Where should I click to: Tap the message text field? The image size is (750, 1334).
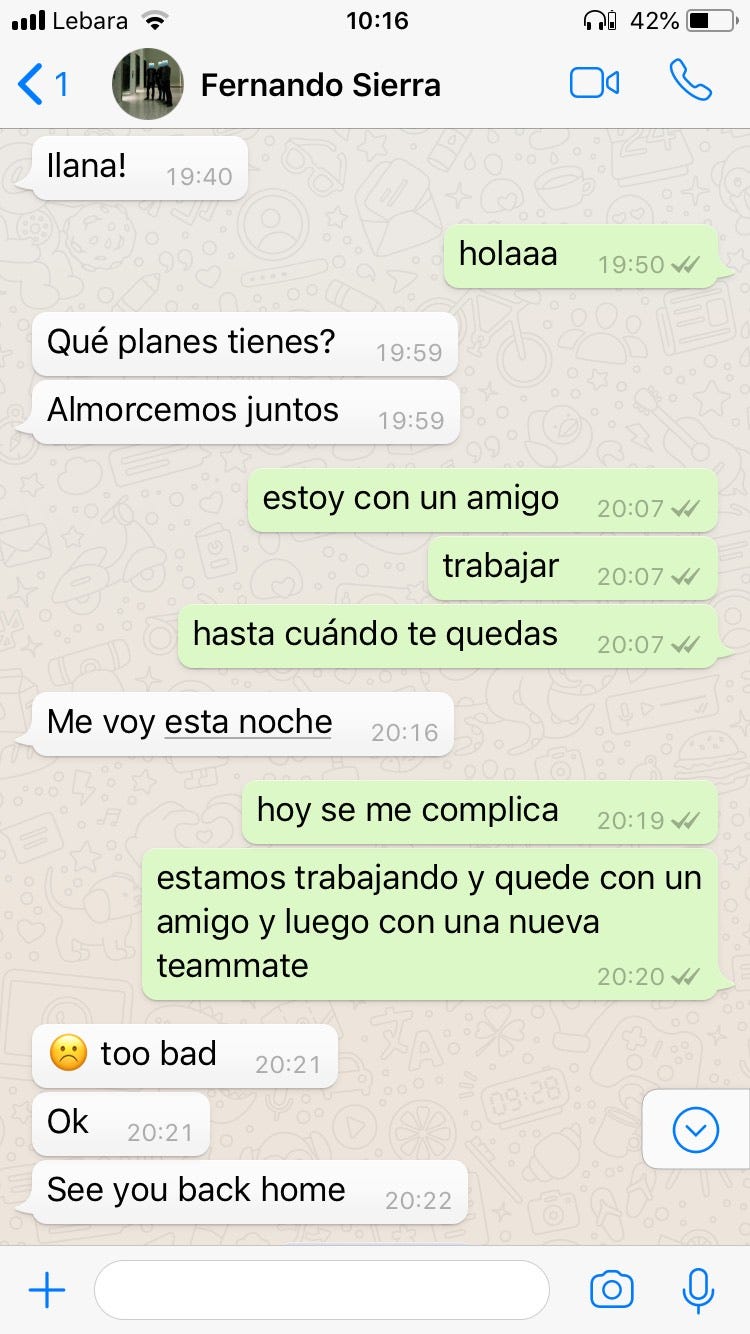[320, 1291]
